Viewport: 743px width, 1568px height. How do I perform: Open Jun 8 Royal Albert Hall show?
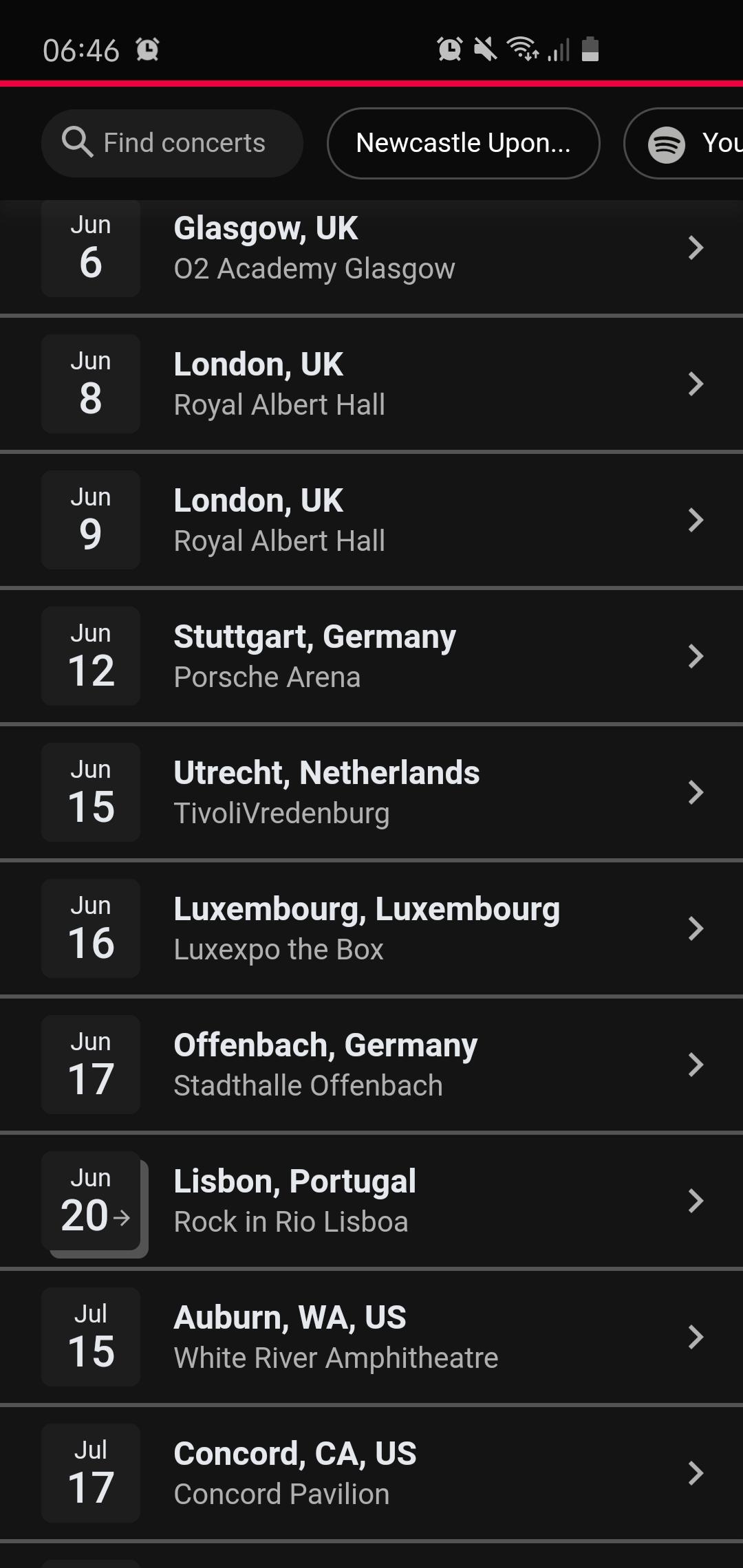tap(371, 384)
